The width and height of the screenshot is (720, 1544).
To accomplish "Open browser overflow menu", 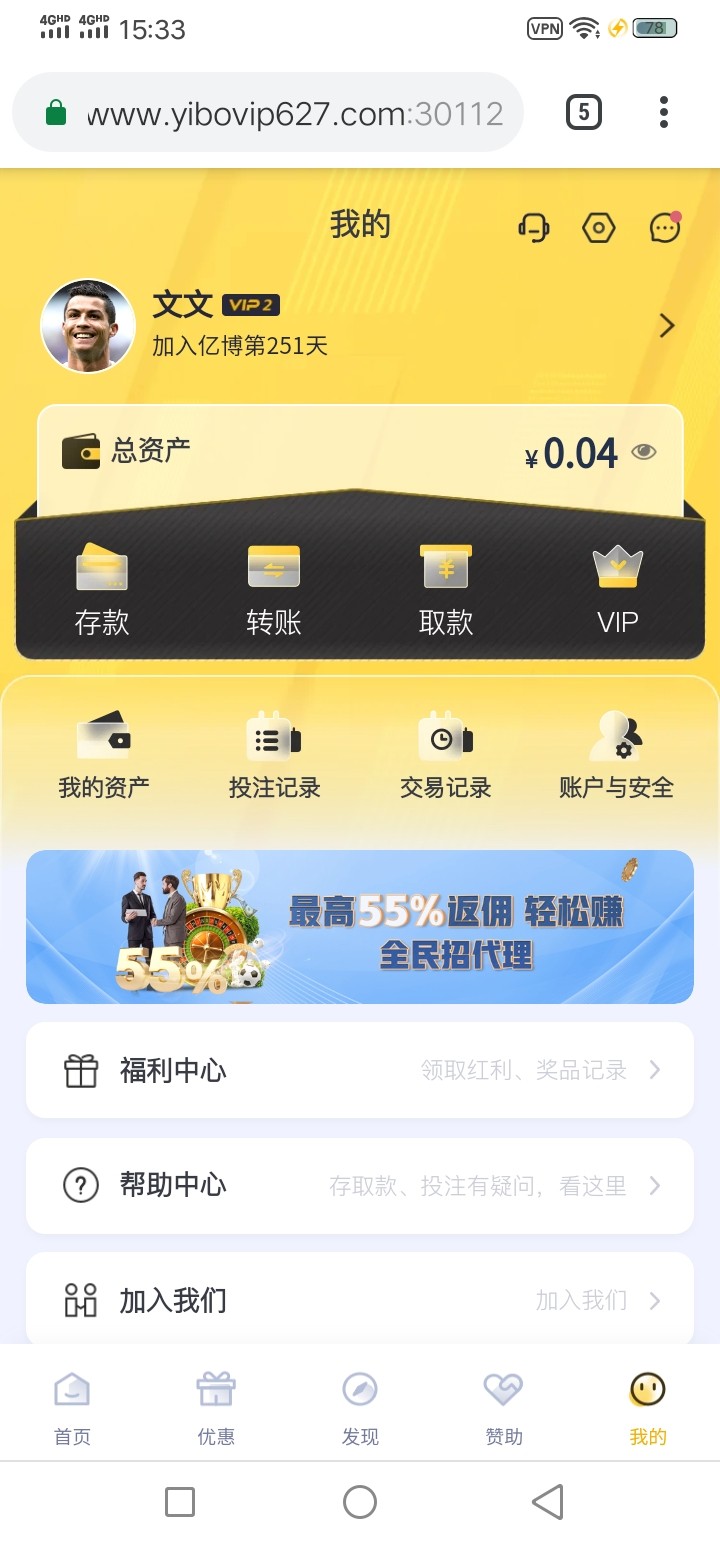I will (663, 112).
